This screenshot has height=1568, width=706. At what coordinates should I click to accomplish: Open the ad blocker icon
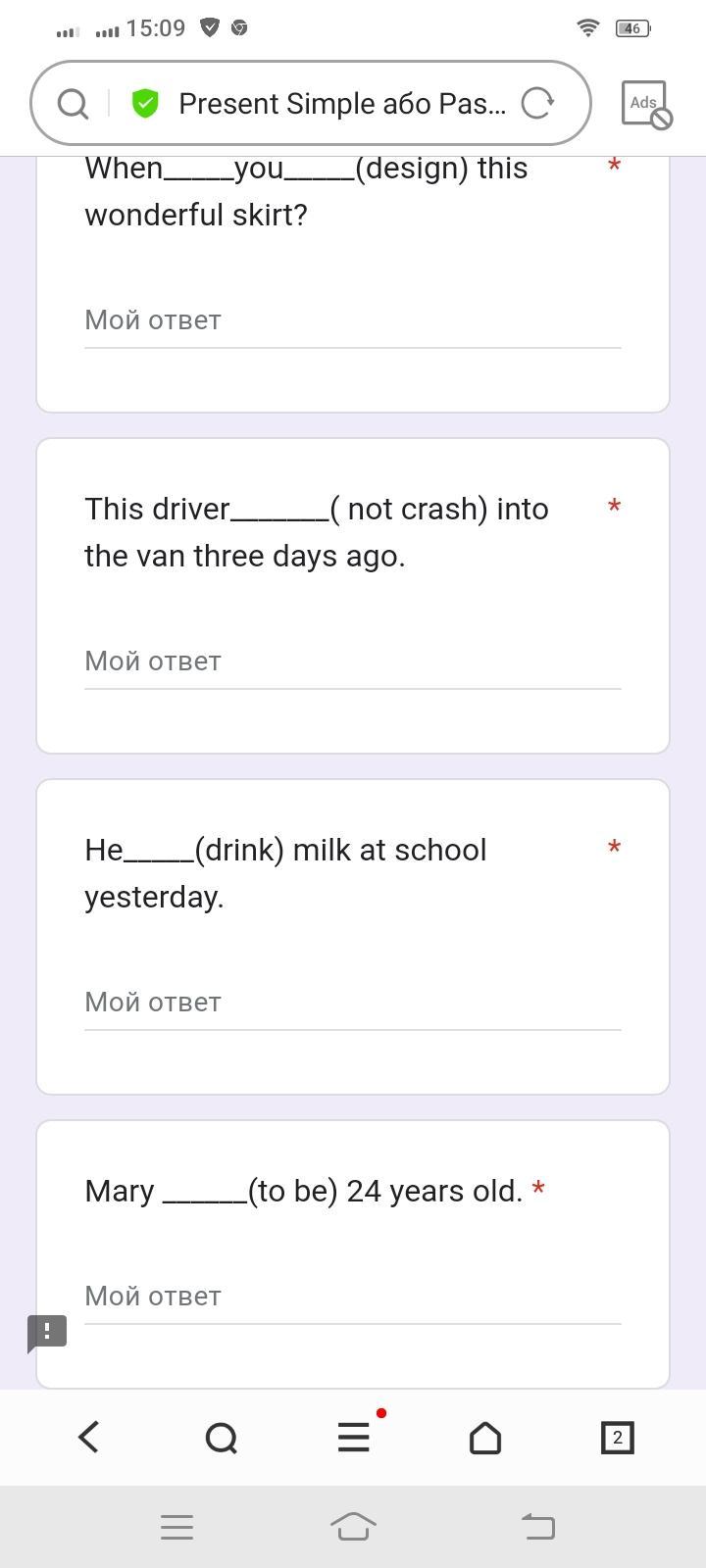pyautogui.click(x=646, y=104)
